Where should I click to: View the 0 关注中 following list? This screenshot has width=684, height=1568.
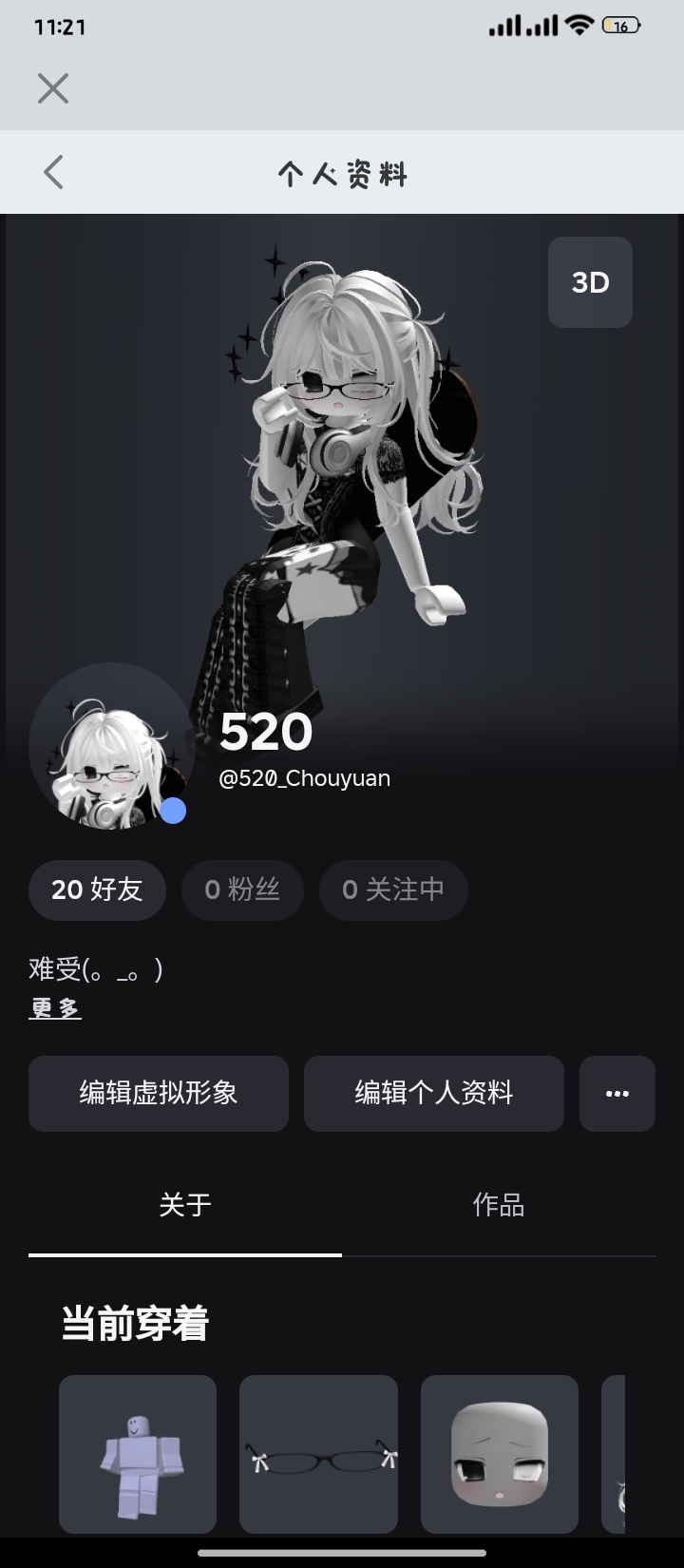(393, 890)
